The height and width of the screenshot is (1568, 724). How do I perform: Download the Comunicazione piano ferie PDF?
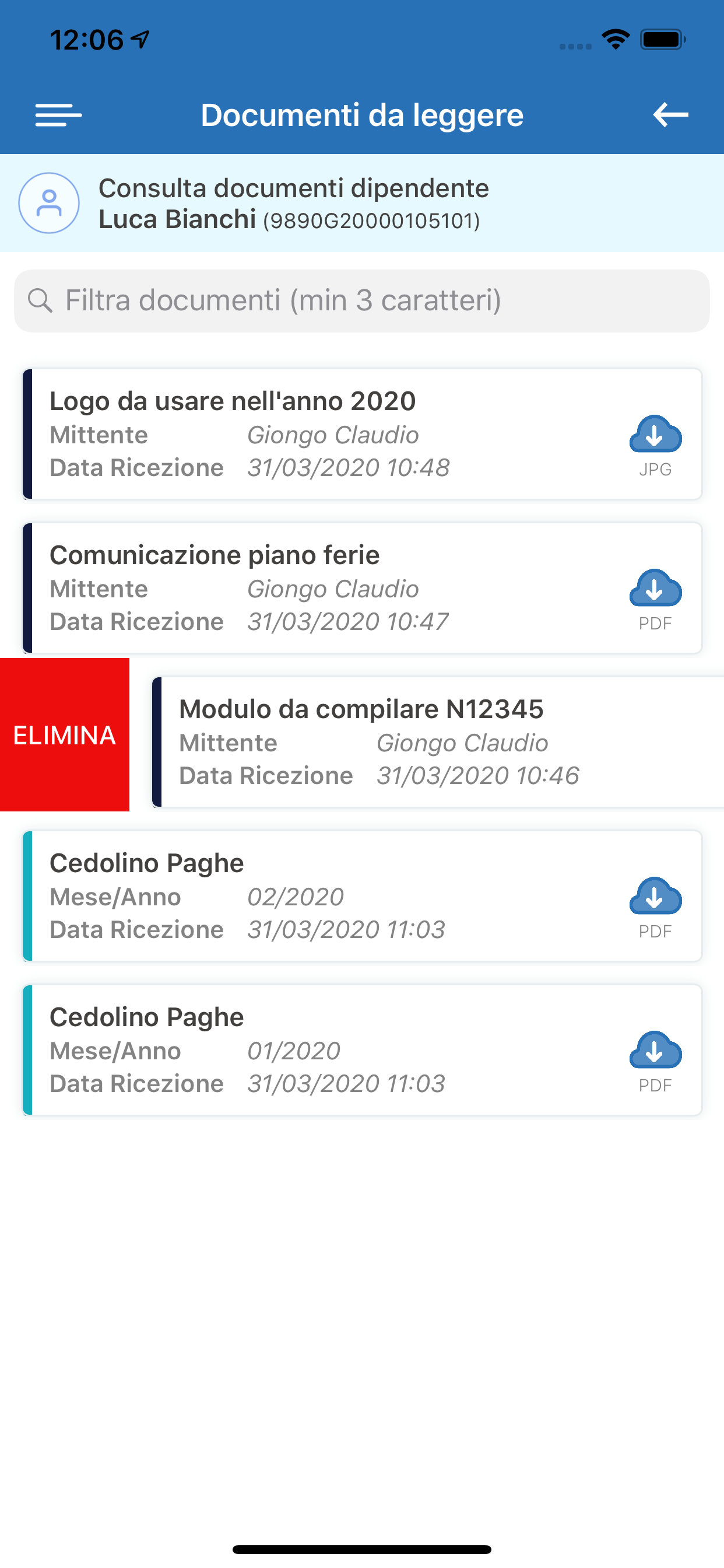click(655, 600)
